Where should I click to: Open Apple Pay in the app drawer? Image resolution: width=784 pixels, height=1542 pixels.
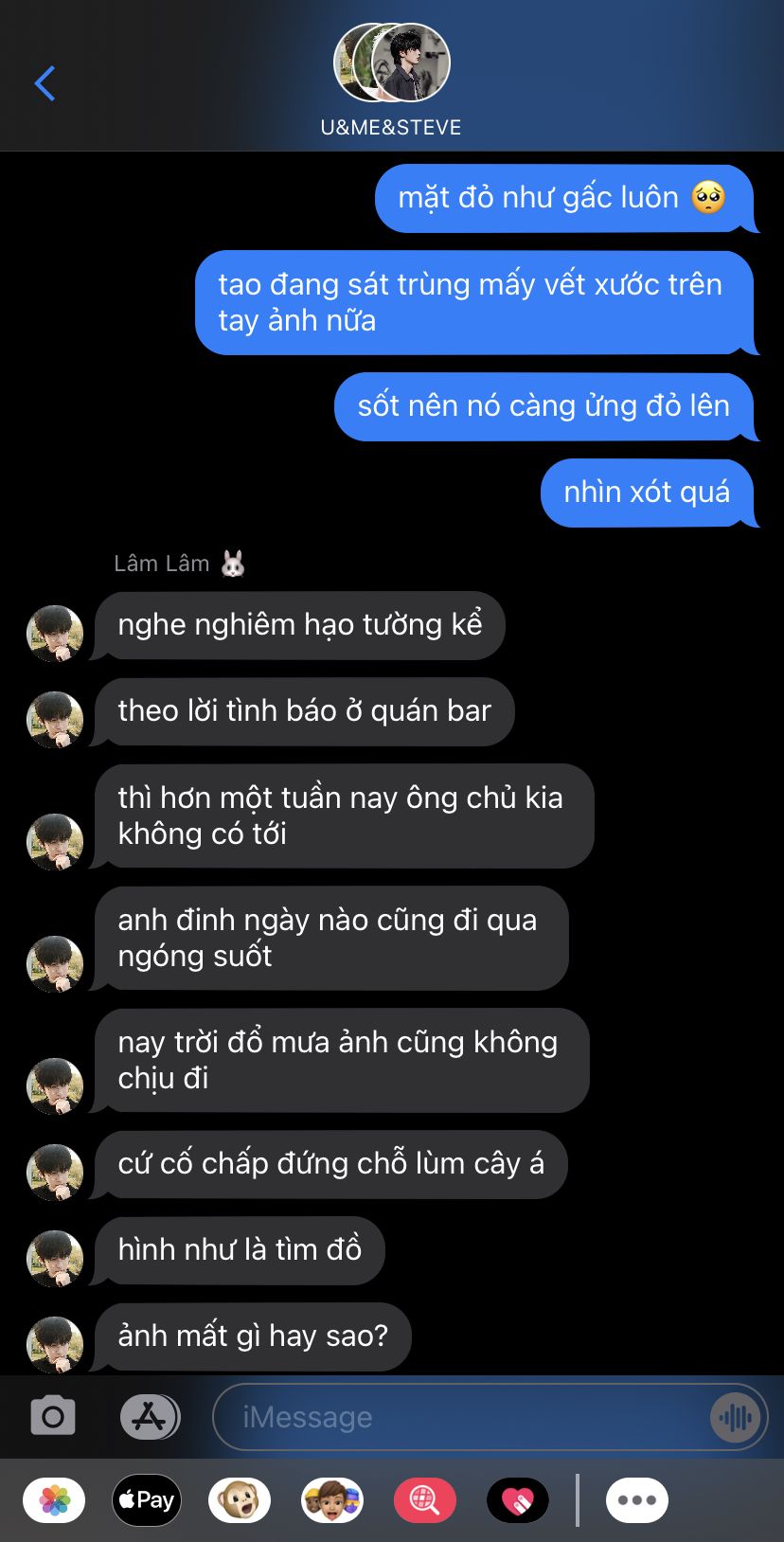147,1500
